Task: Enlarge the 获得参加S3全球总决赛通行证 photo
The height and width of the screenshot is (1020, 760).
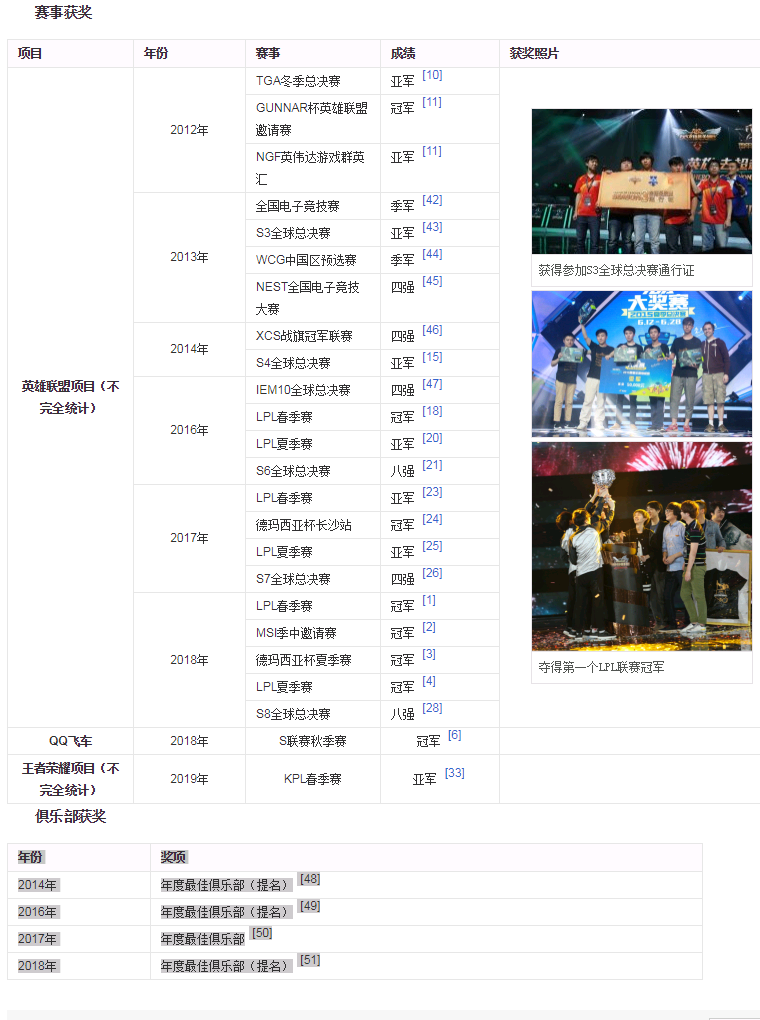Action: [x=641, y=181]
